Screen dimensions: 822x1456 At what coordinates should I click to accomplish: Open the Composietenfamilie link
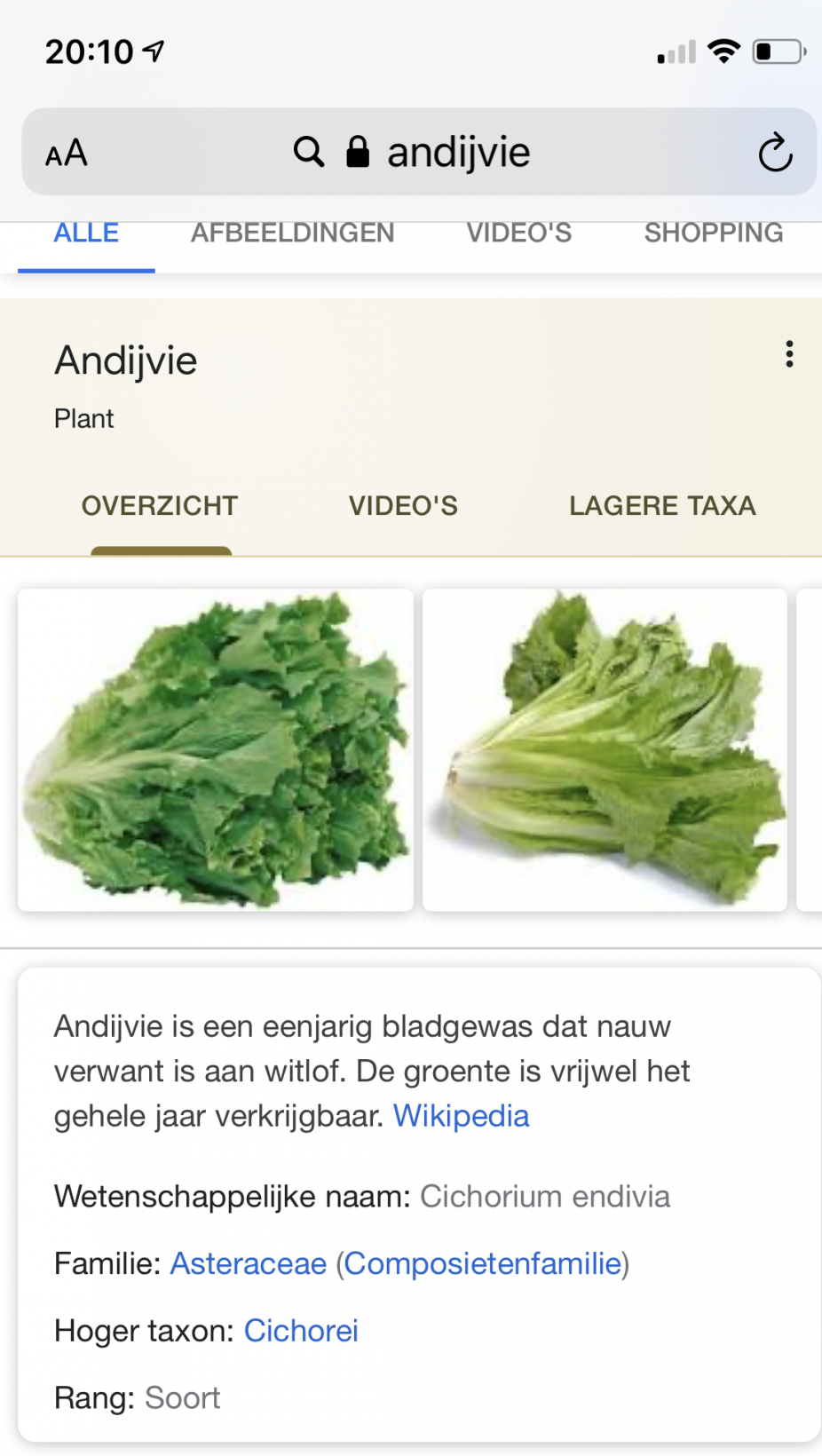[x=483, y=1263]
